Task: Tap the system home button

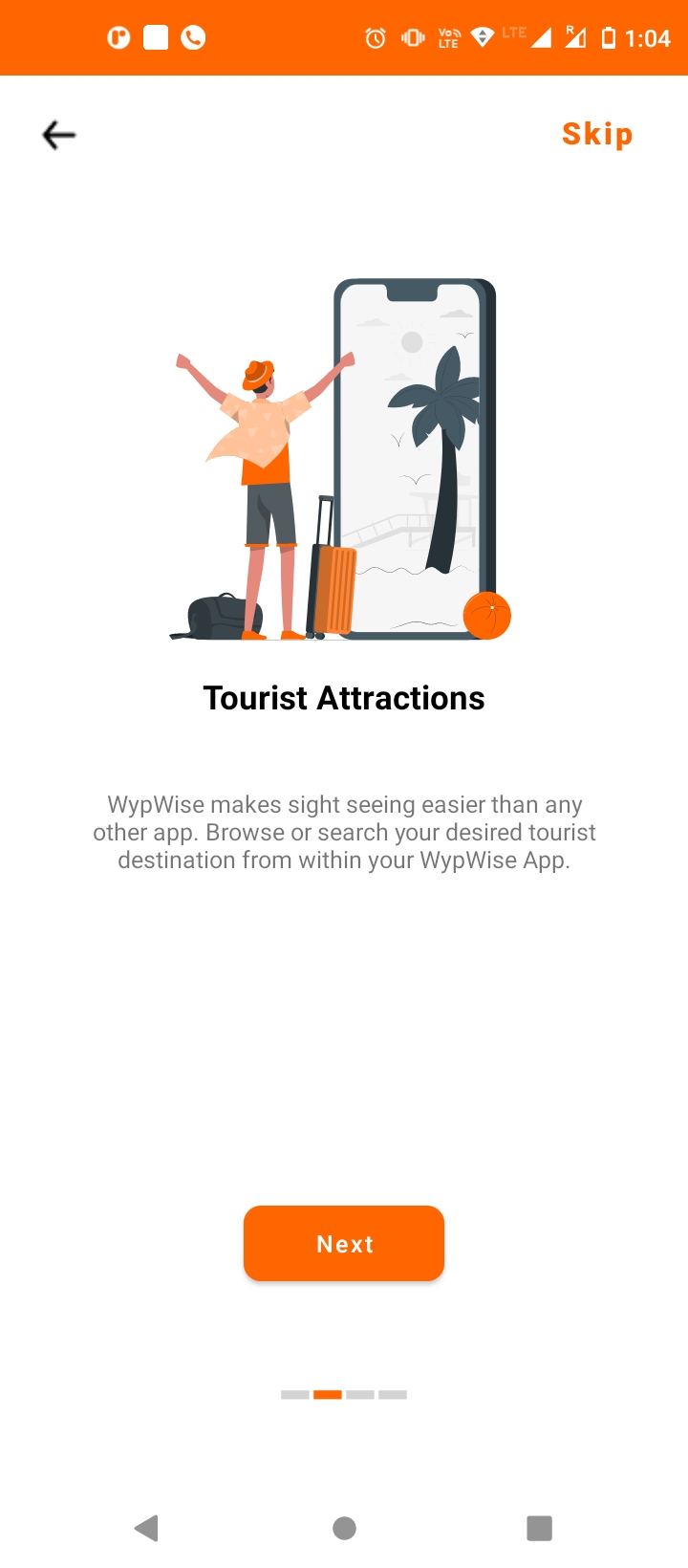Action: (344, 1528)
